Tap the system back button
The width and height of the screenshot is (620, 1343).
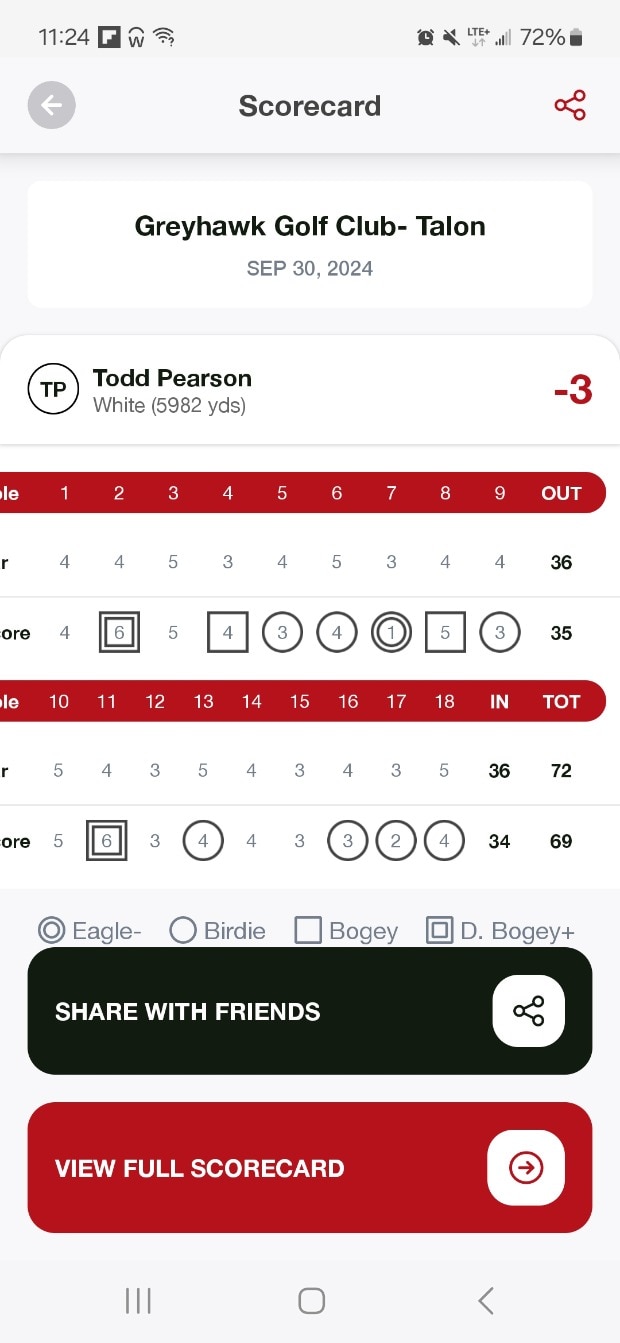click(486, 1300)
